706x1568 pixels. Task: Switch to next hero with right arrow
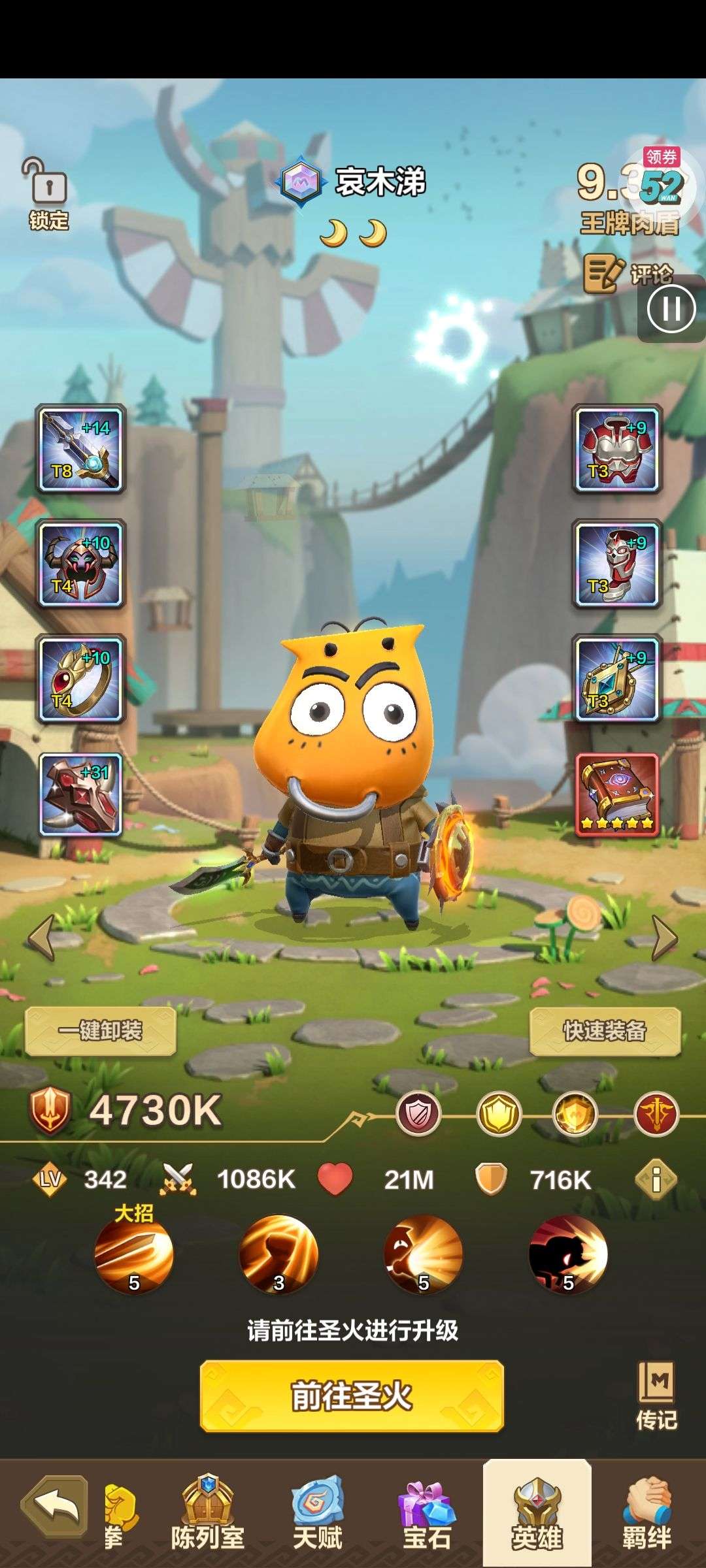(x=664, y=938)
